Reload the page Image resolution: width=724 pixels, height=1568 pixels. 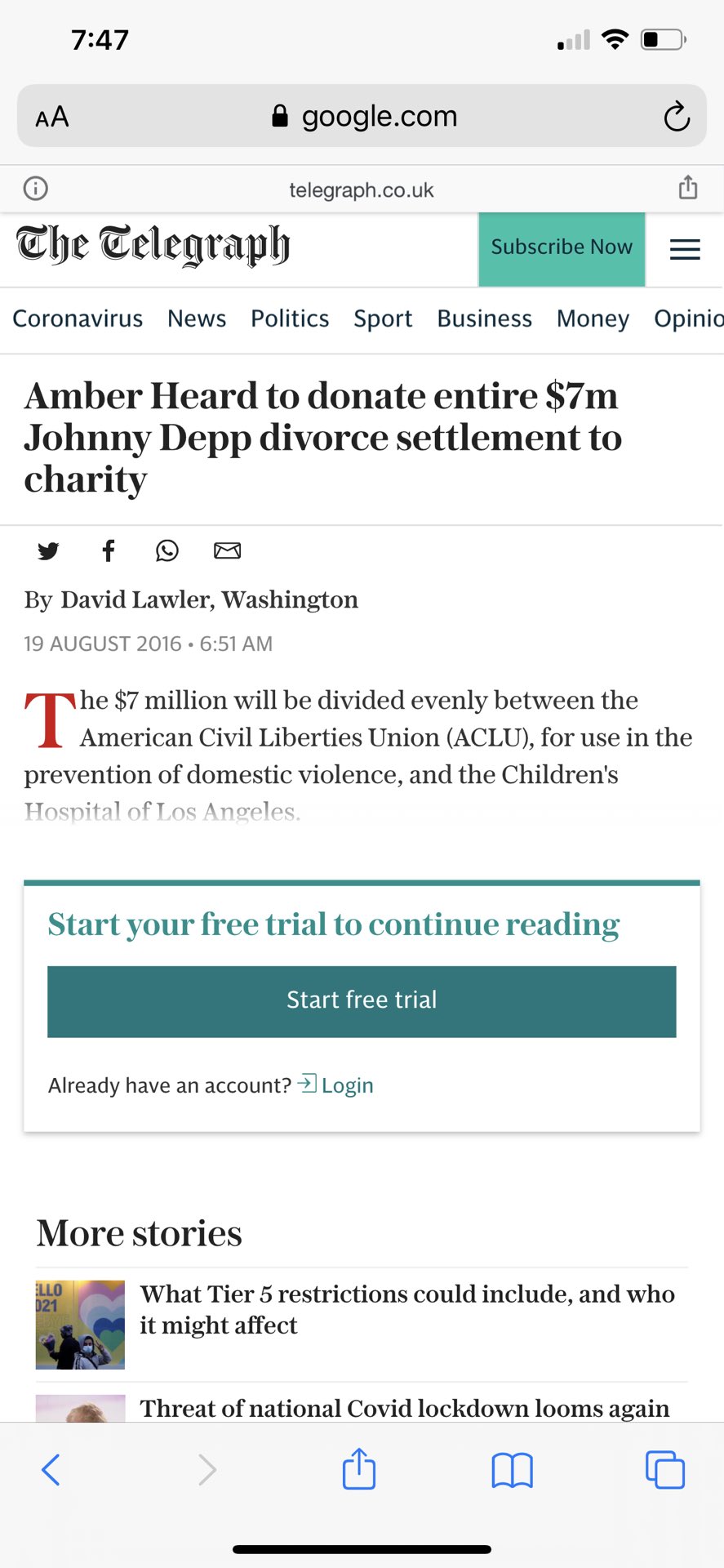pyautogui.click(x=676, y=117)
